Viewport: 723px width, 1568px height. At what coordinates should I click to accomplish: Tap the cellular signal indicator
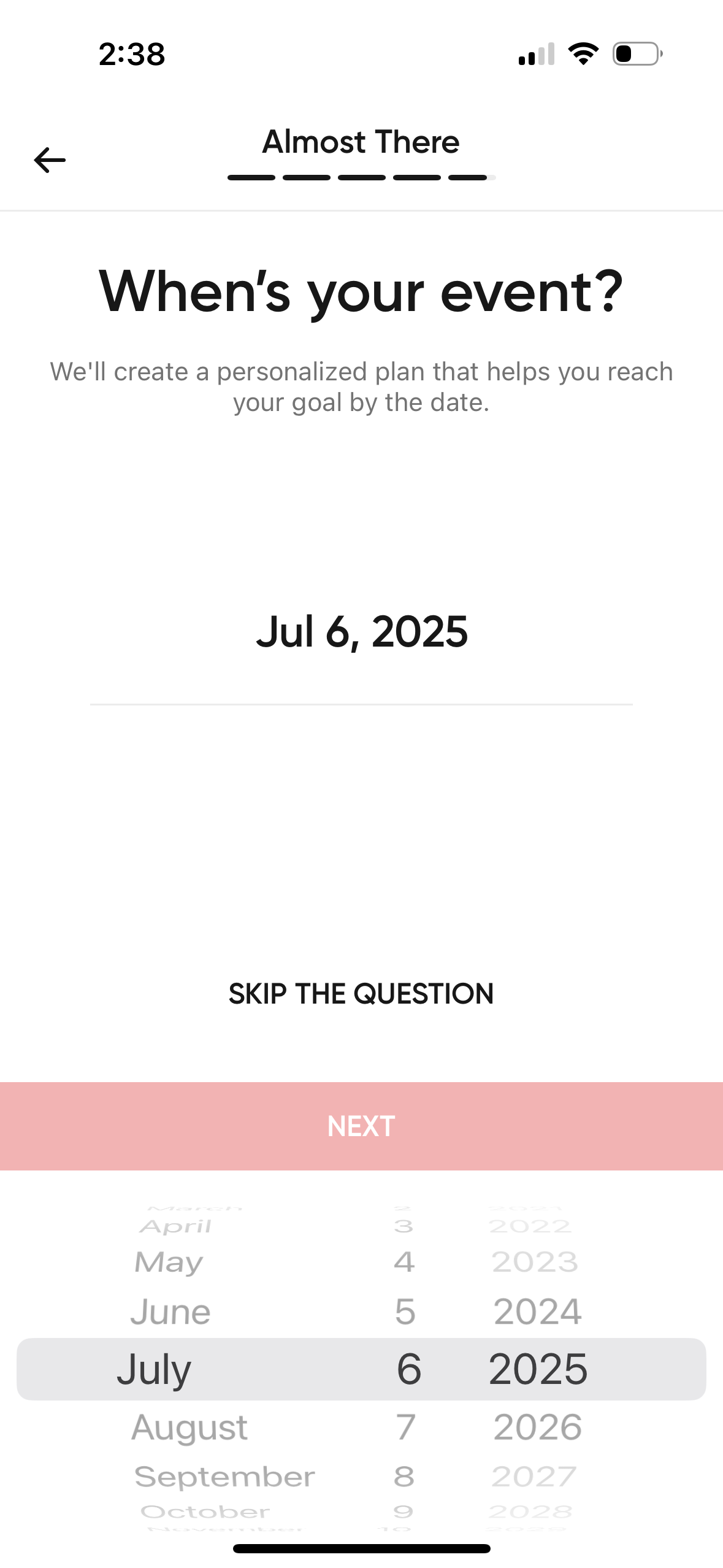pyautogui.click(x=535, y=55)
